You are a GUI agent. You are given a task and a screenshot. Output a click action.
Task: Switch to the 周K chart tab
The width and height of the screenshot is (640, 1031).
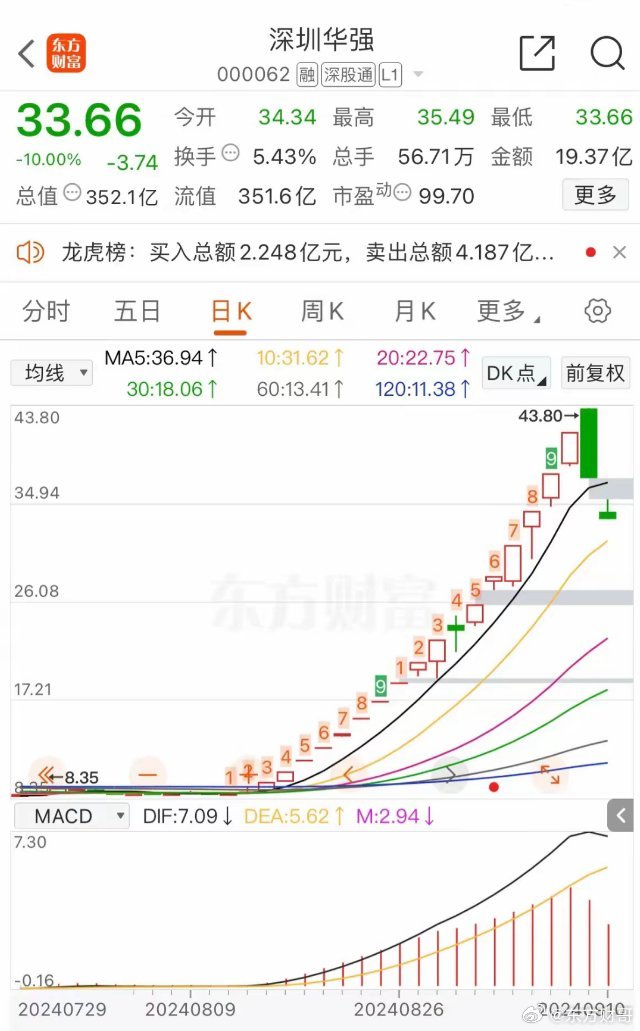[322, 310]
